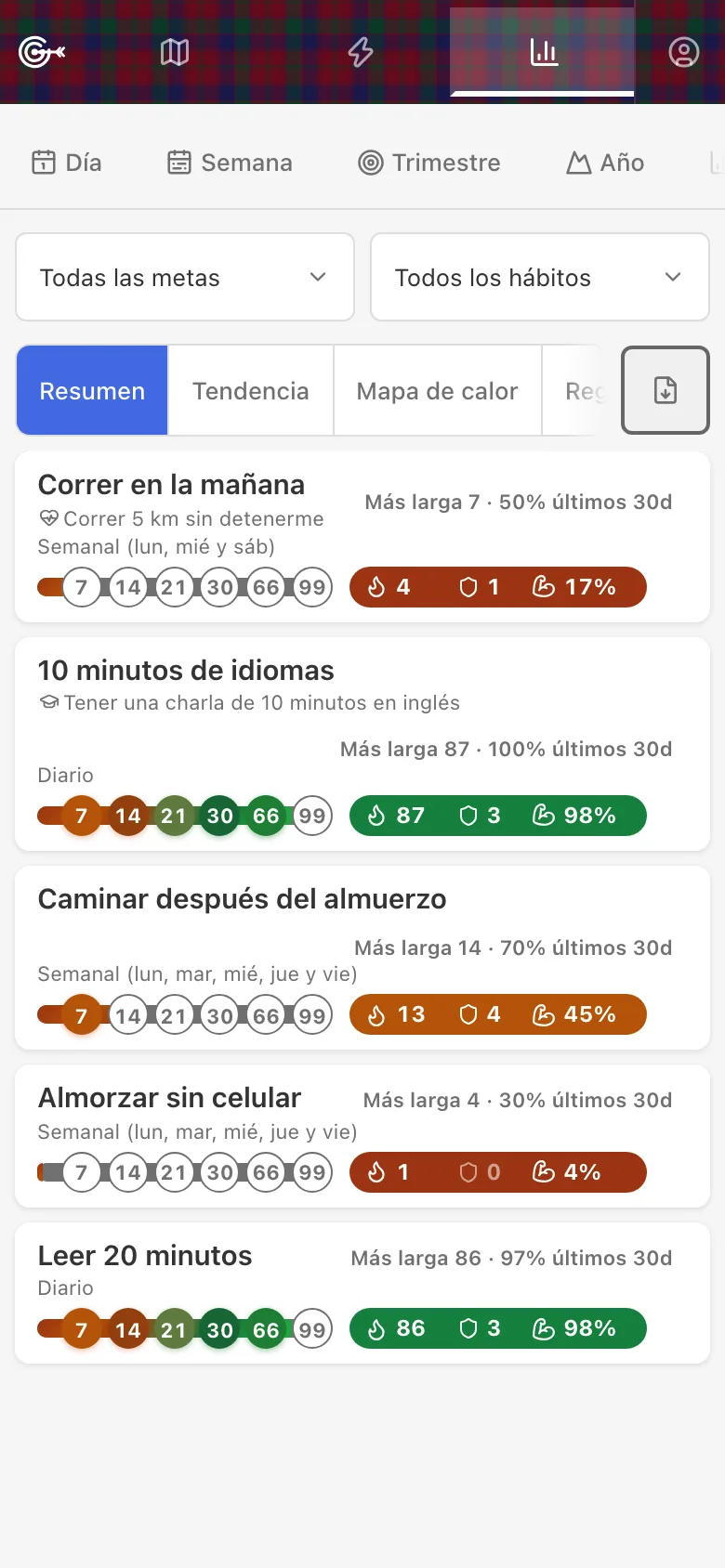
Task: Switch to Día view
Action: tap(67, 163)
